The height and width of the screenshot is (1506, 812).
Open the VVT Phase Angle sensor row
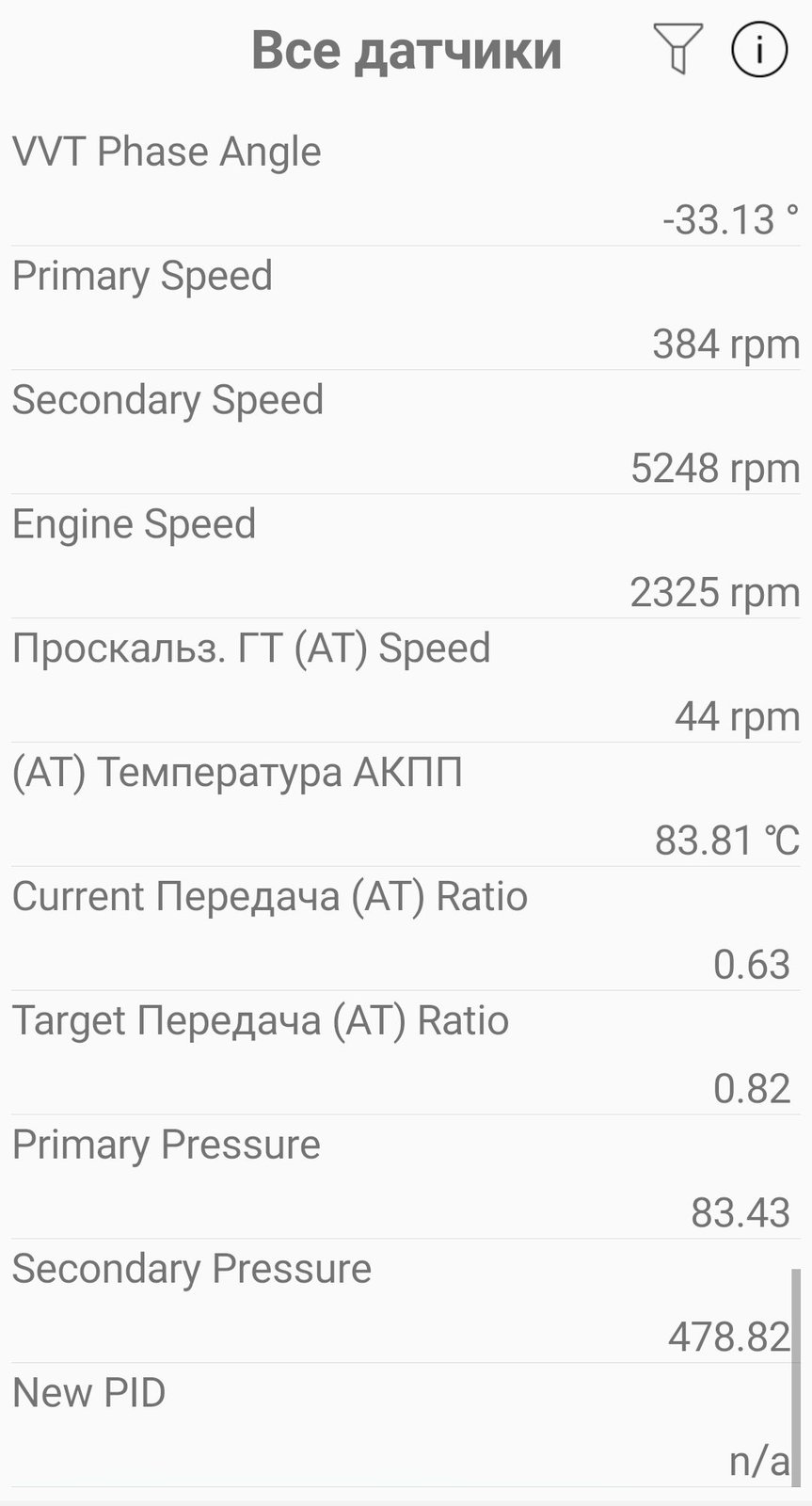(x=406, y=184)
